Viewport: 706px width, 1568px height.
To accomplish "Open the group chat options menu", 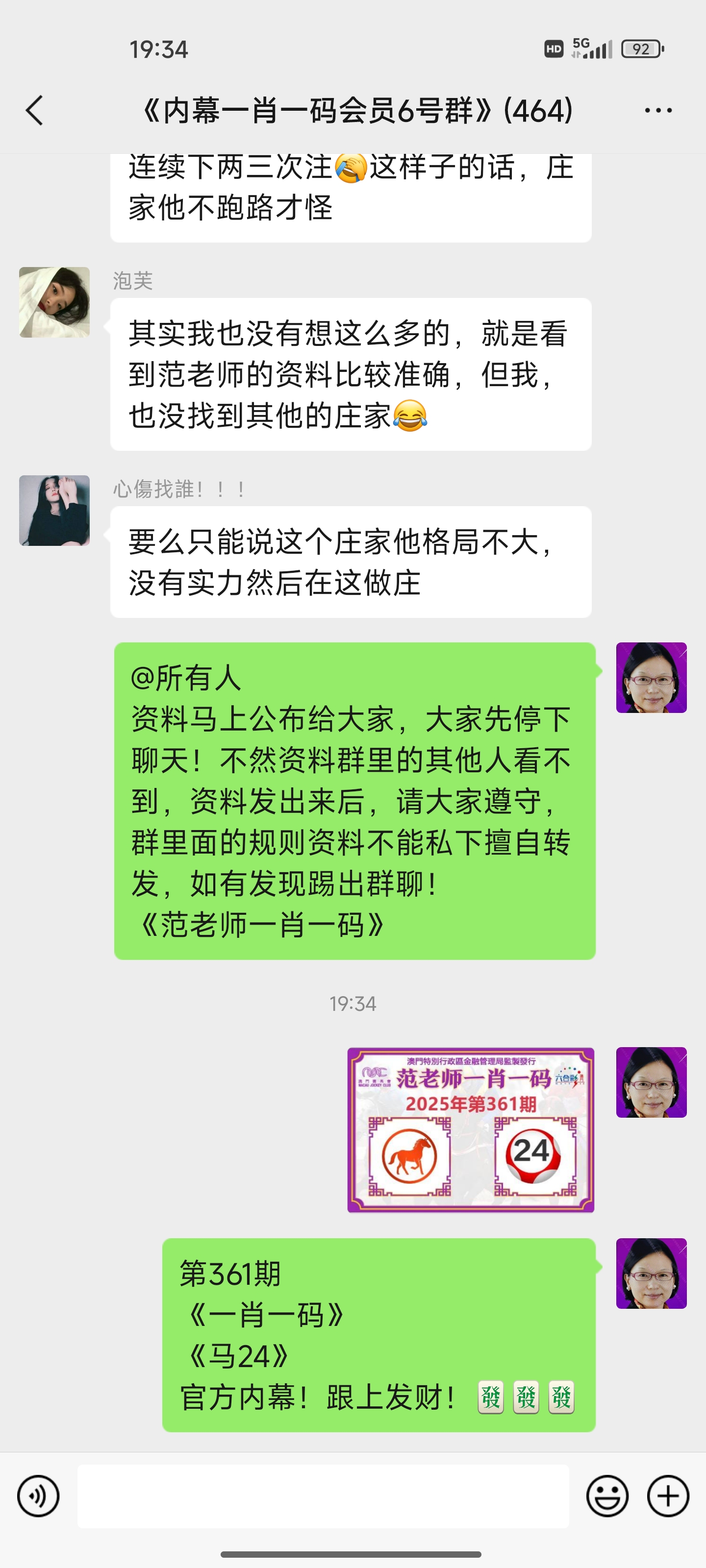I will tap(658, 110).
